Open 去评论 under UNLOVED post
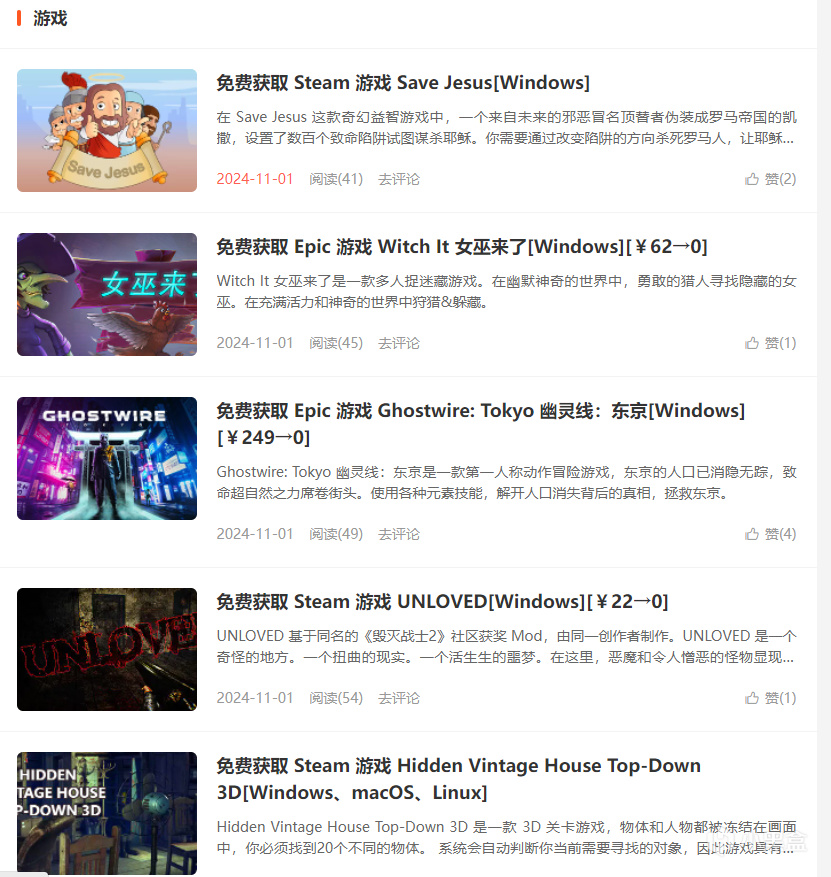Image resolution: width=831 pixels, height=877 pixels. (x=398, y=698)
